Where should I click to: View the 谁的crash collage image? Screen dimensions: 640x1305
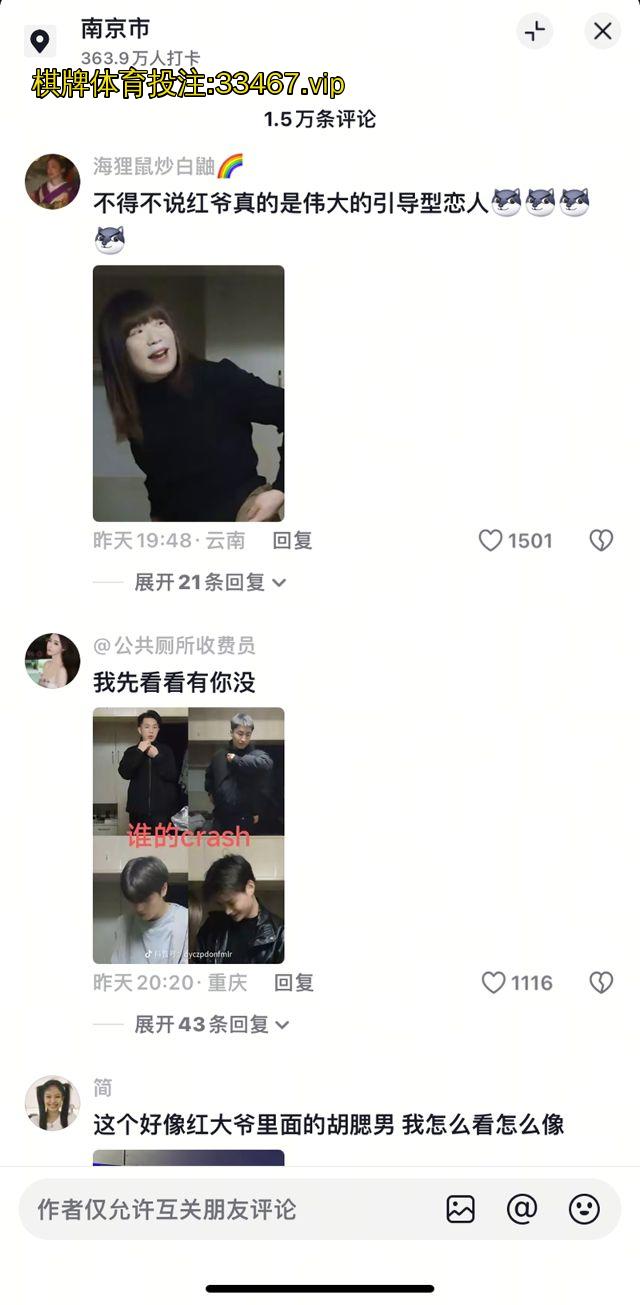pyautogui.click(x=188, y=835)
